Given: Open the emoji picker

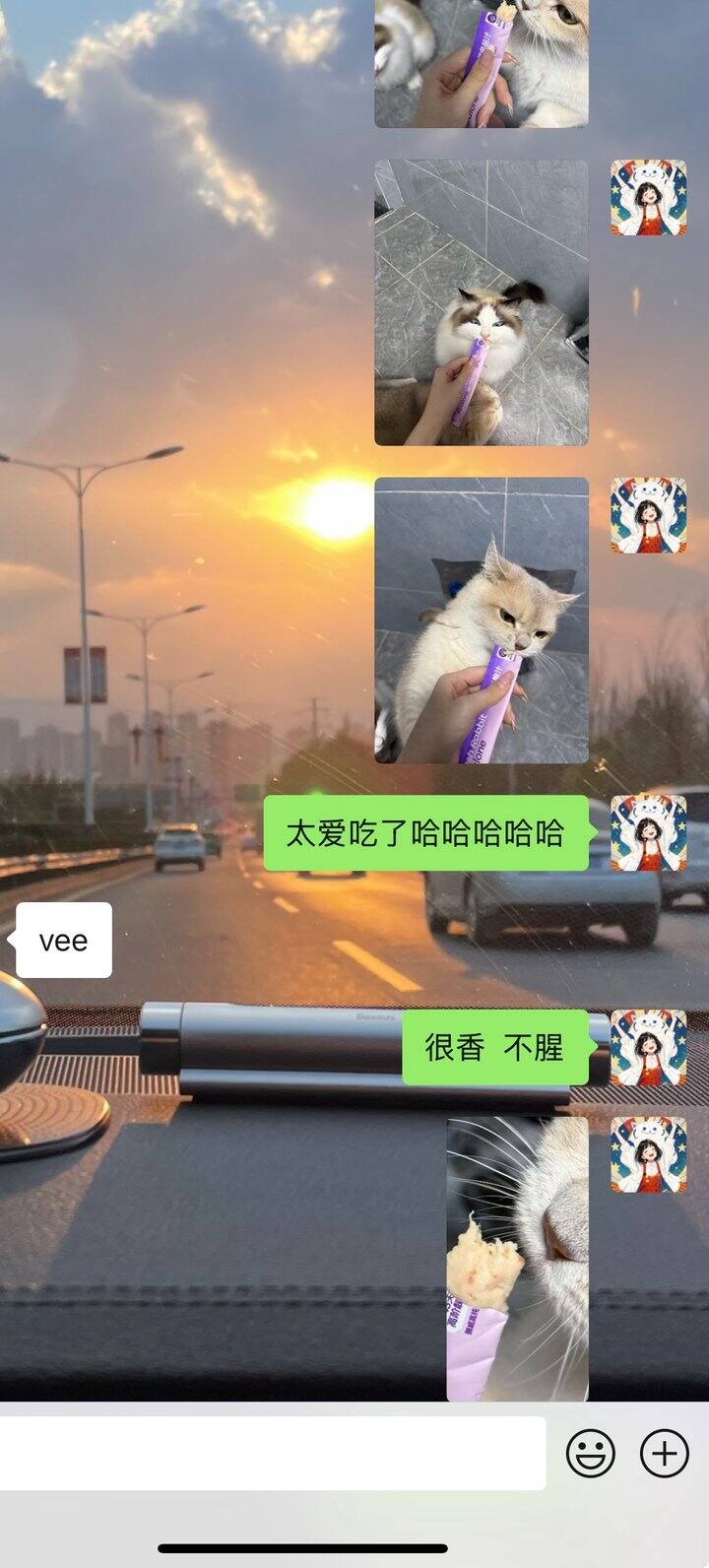Looking at the screenshot, I should pos(591,1453).
